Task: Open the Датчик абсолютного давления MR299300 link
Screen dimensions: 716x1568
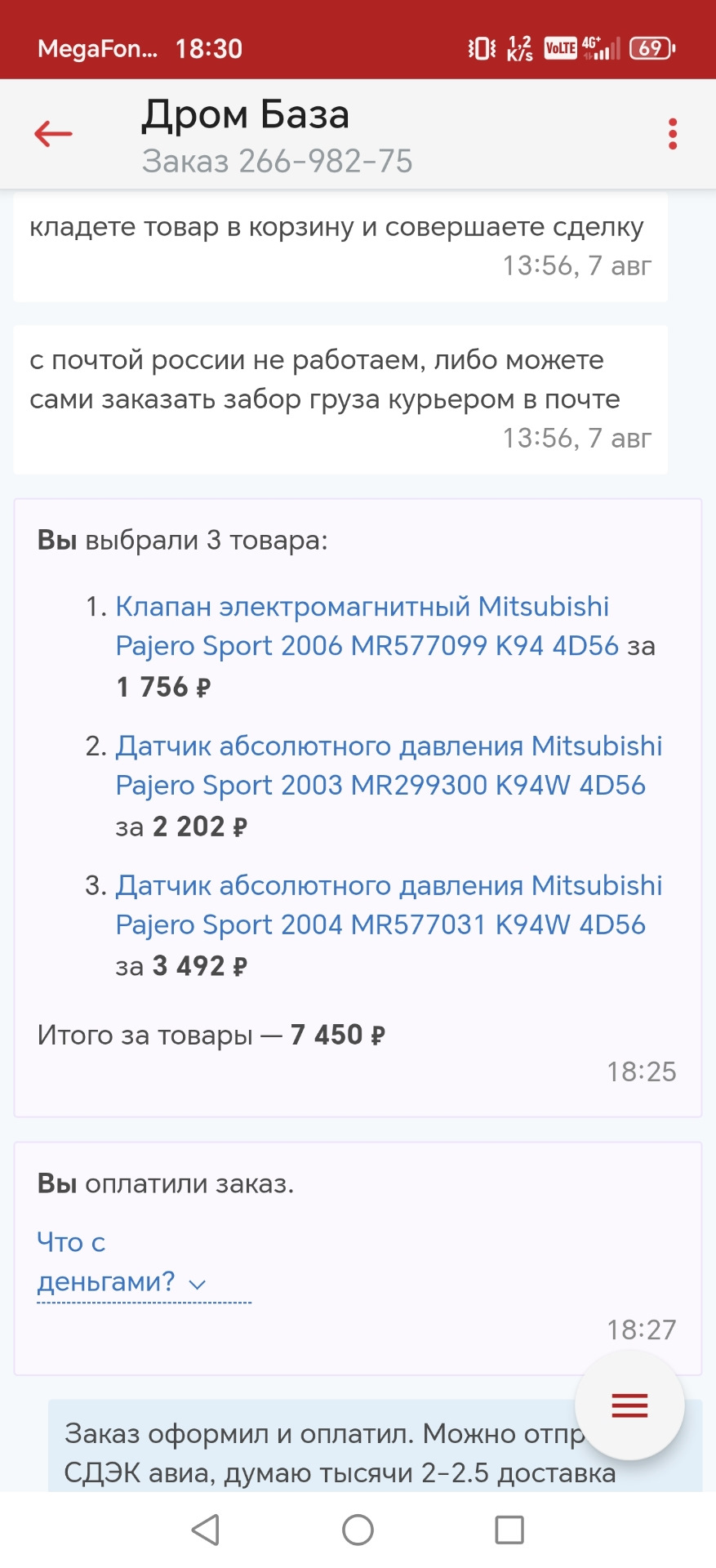Action: point(389,765)
